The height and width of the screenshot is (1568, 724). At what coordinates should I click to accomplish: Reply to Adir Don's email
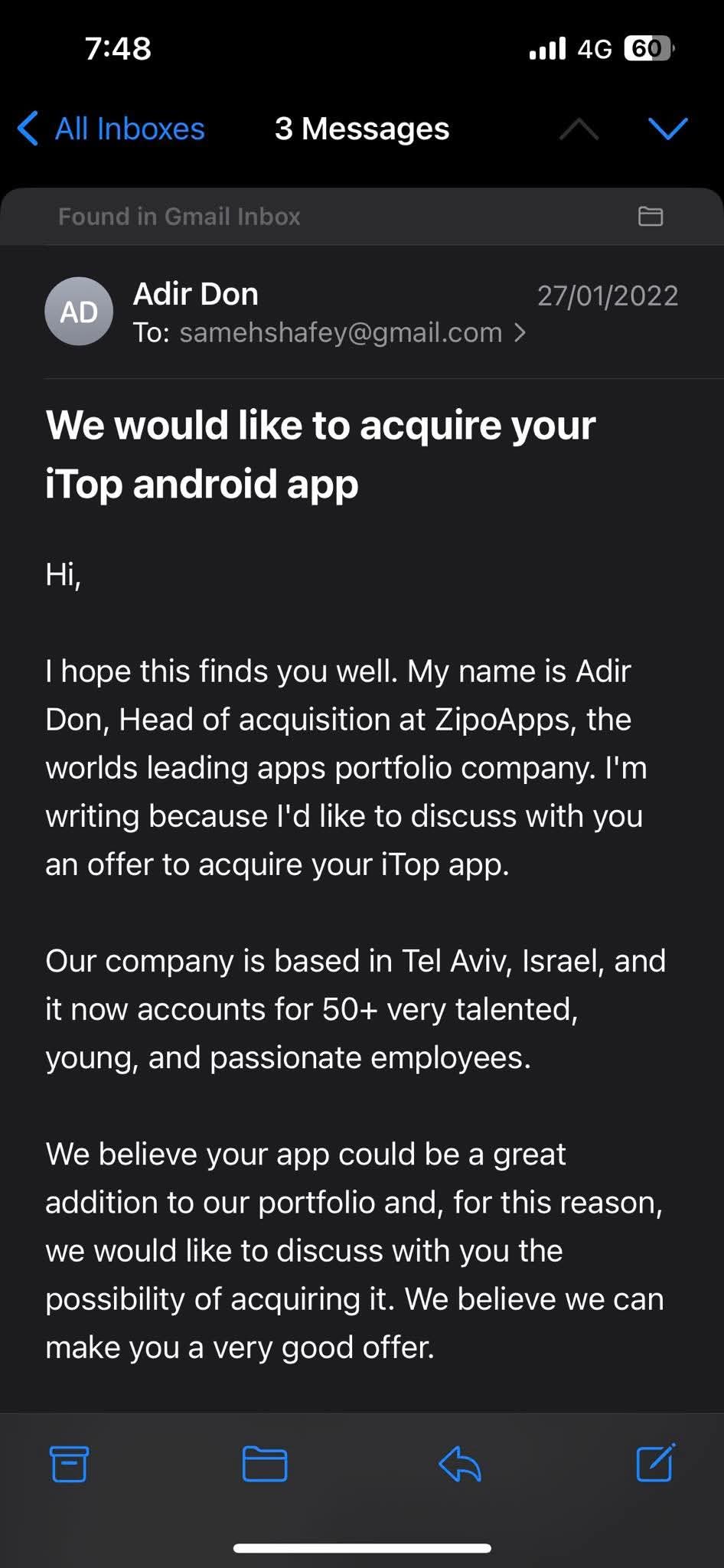click(459, 1463)
